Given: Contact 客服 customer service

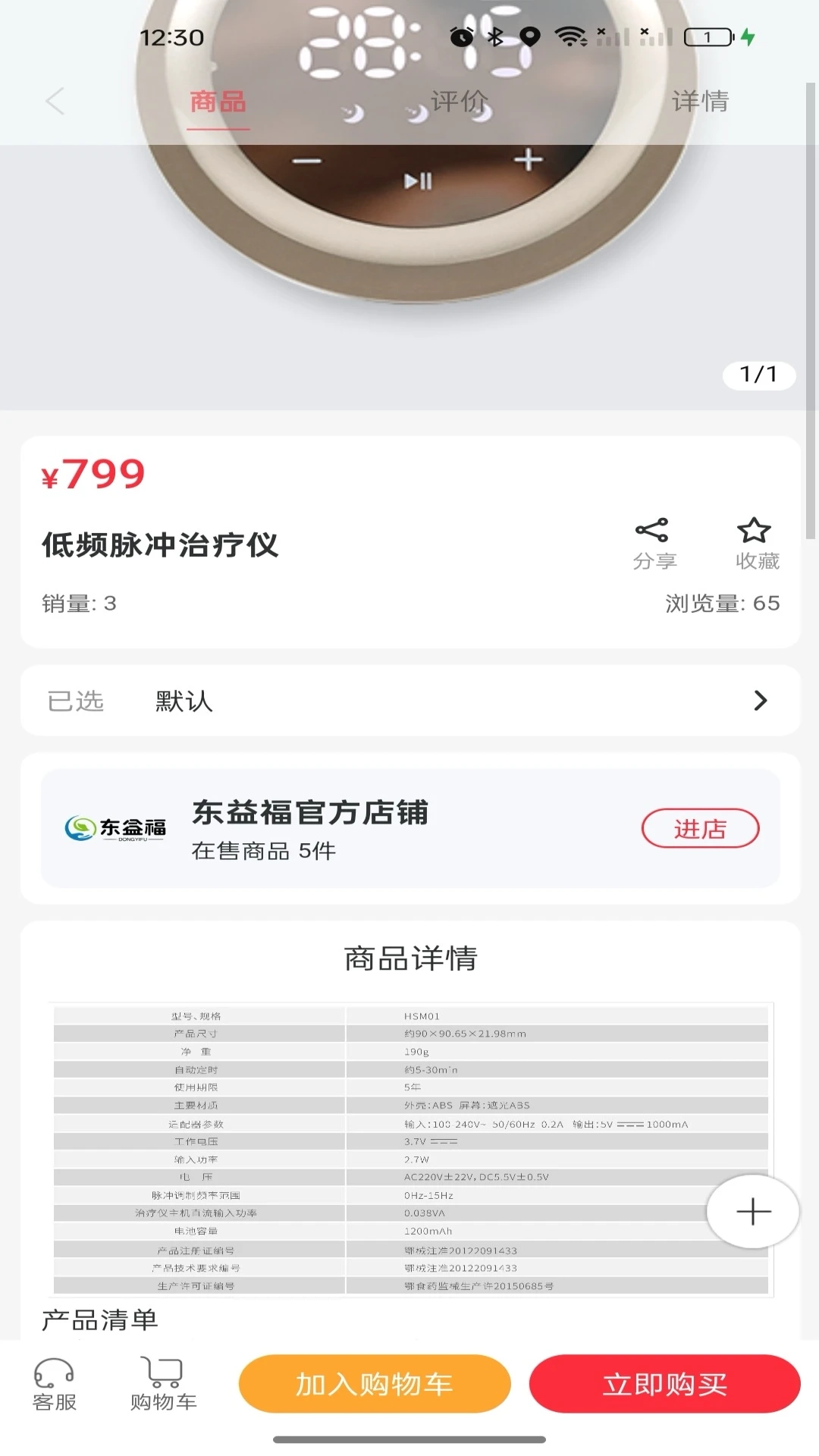Looking at the screenshot, I should 55,1385.
